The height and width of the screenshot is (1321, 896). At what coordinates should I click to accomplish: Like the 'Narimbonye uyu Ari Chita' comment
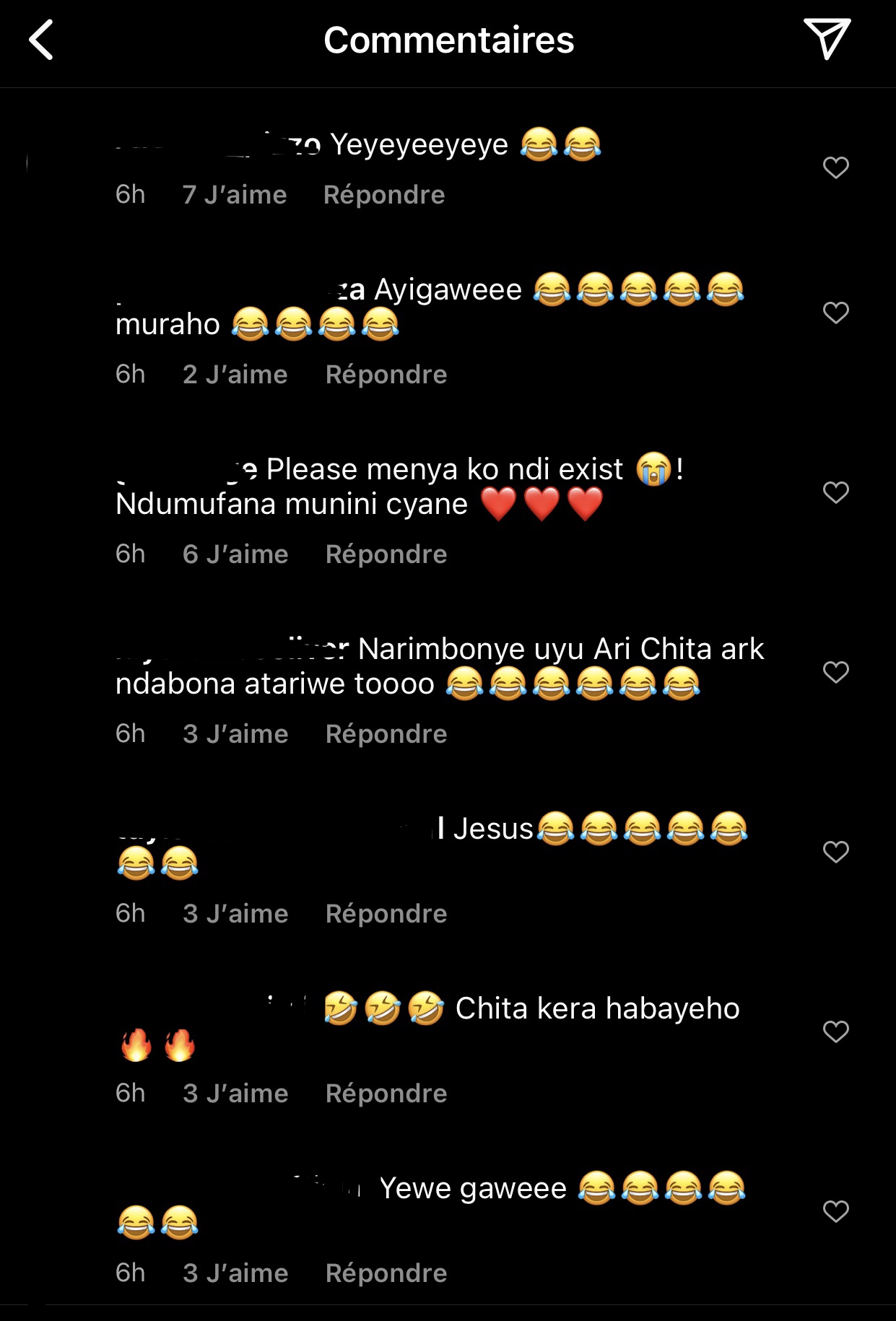[835, 672]
